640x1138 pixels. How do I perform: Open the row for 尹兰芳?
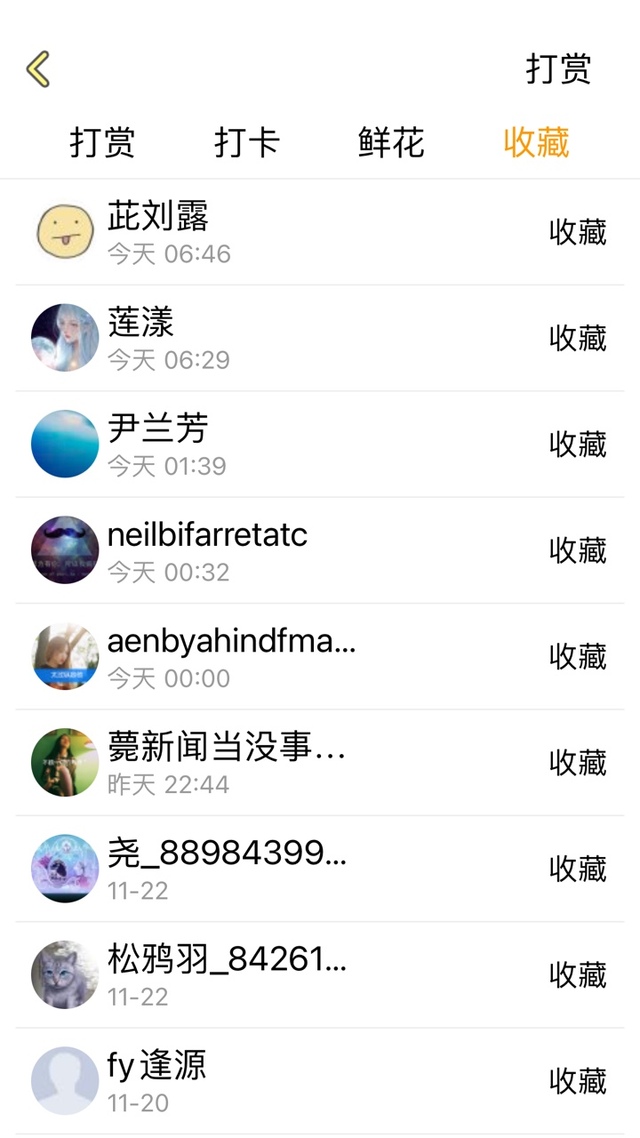click(320, 444)
